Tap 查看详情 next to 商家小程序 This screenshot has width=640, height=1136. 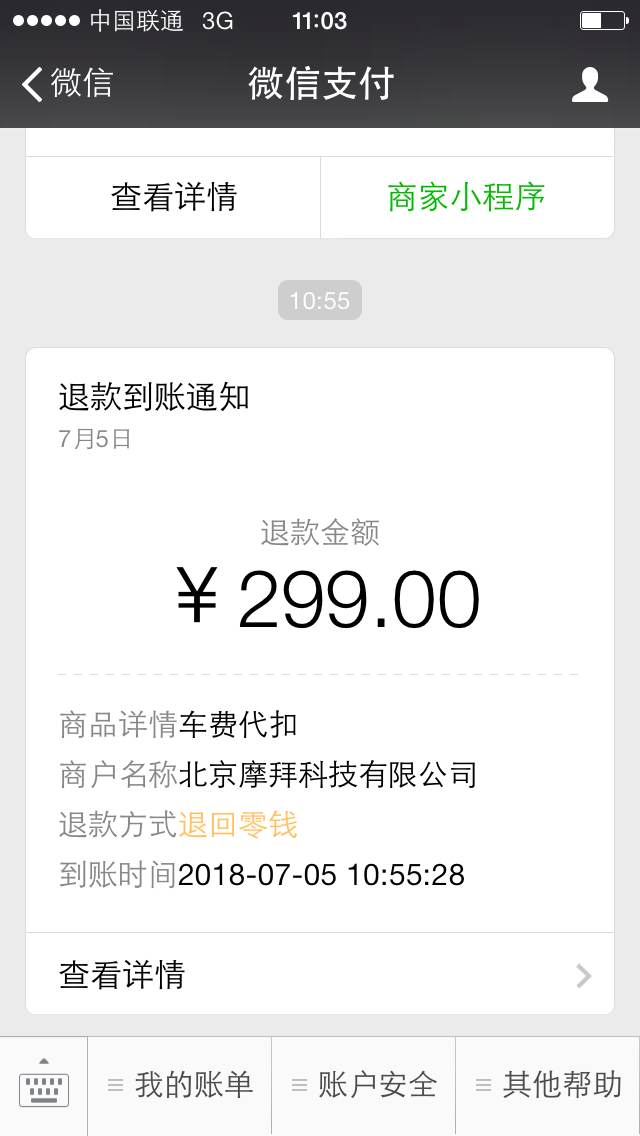click(173, 197)
